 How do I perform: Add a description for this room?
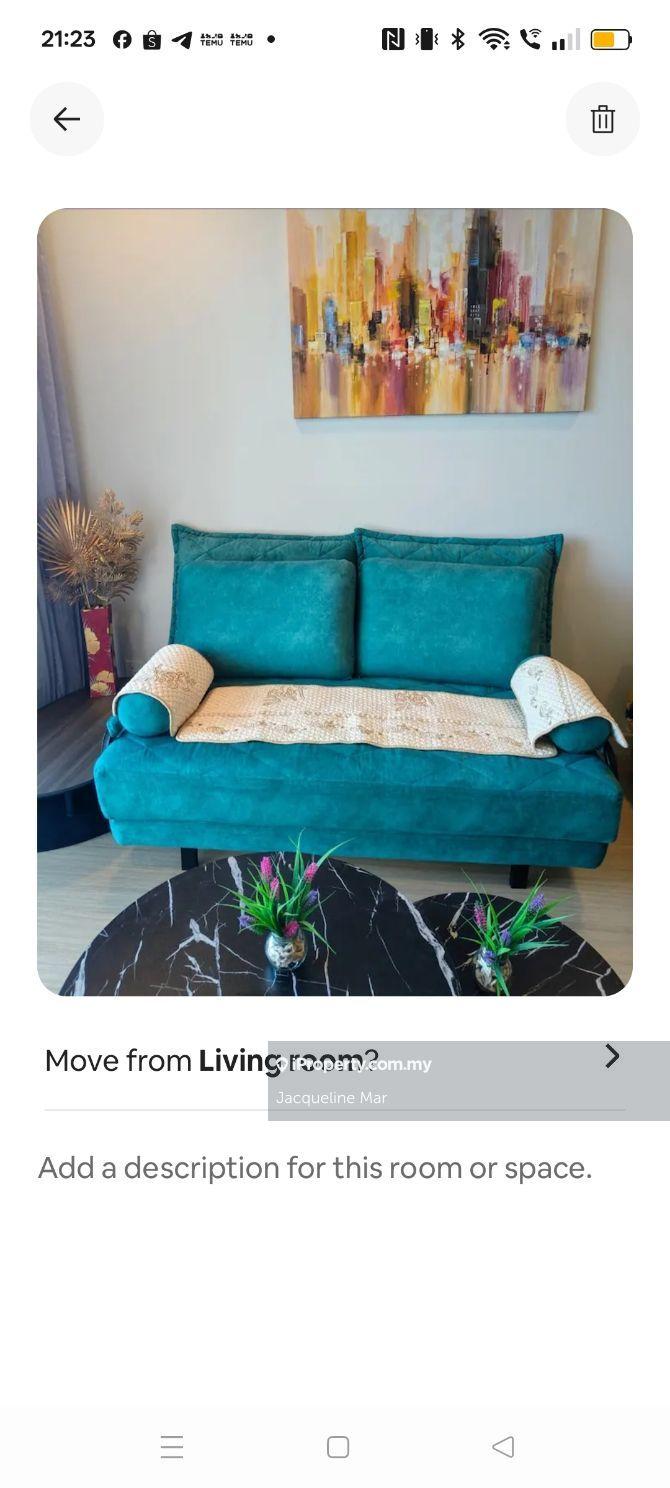tap(315, 1168)
